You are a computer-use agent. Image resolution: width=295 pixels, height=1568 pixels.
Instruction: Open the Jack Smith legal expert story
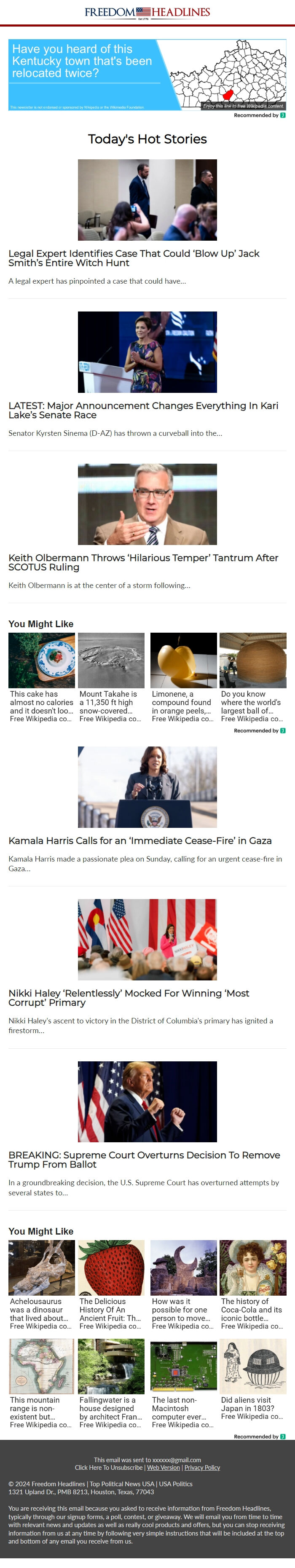tap(134, 258)
